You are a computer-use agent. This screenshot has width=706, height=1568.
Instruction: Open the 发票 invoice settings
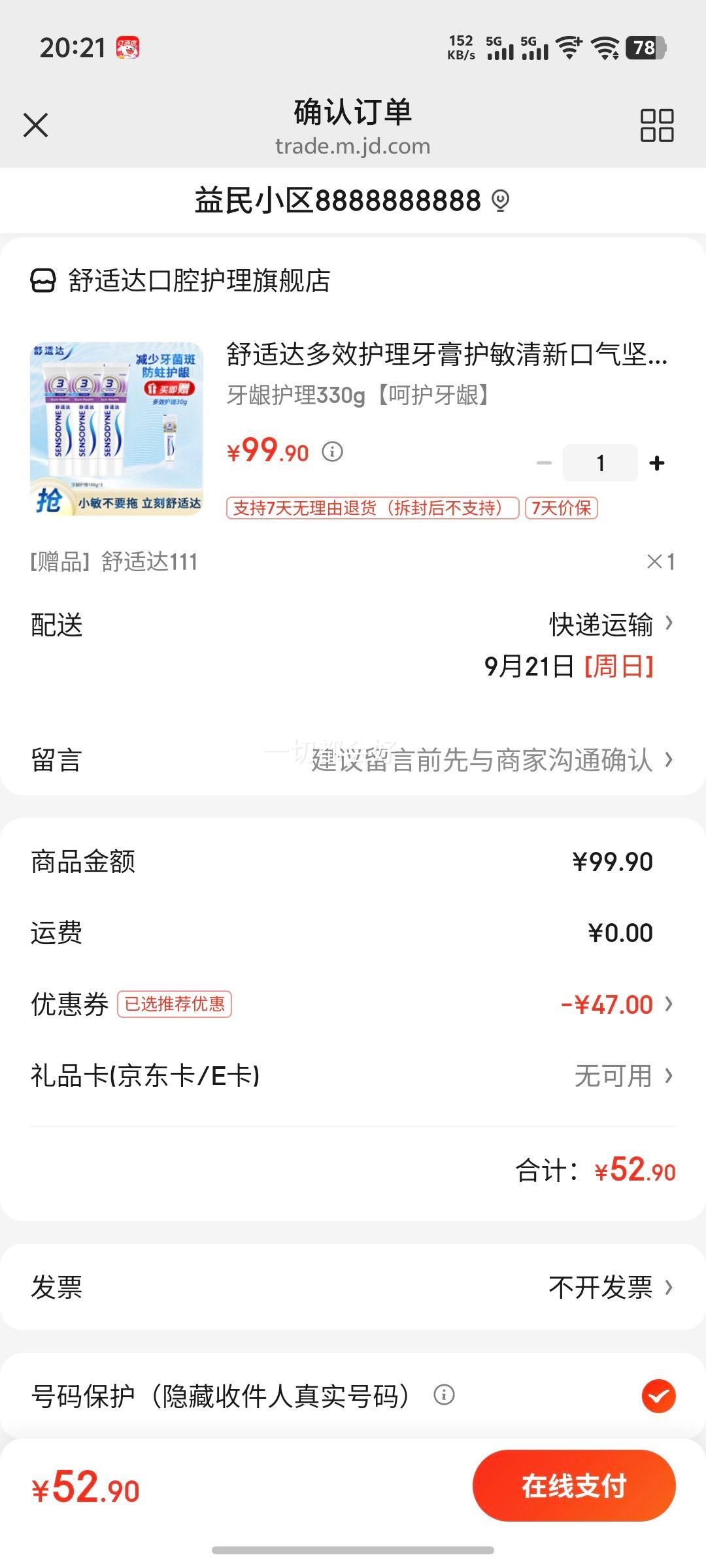608,1288
